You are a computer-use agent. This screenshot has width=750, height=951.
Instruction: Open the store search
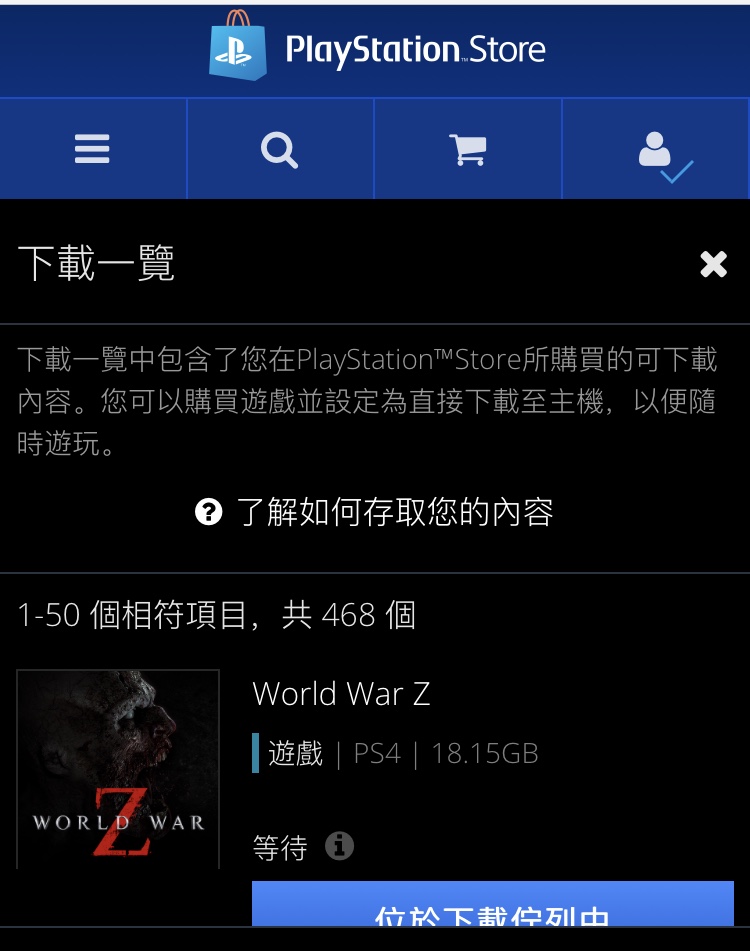(x=280, y=149)
